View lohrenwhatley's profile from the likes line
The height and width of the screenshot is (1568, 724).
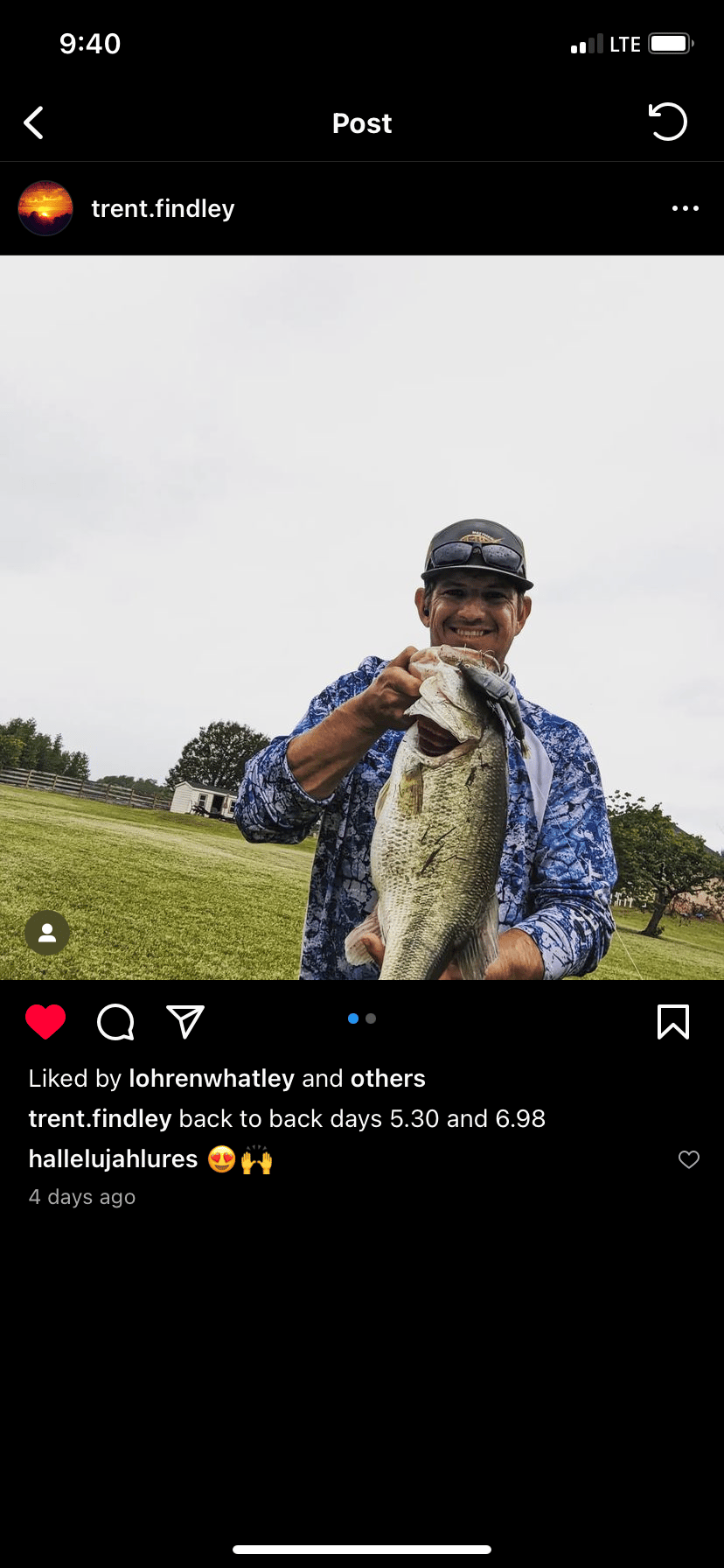(x=211, y=1078)
